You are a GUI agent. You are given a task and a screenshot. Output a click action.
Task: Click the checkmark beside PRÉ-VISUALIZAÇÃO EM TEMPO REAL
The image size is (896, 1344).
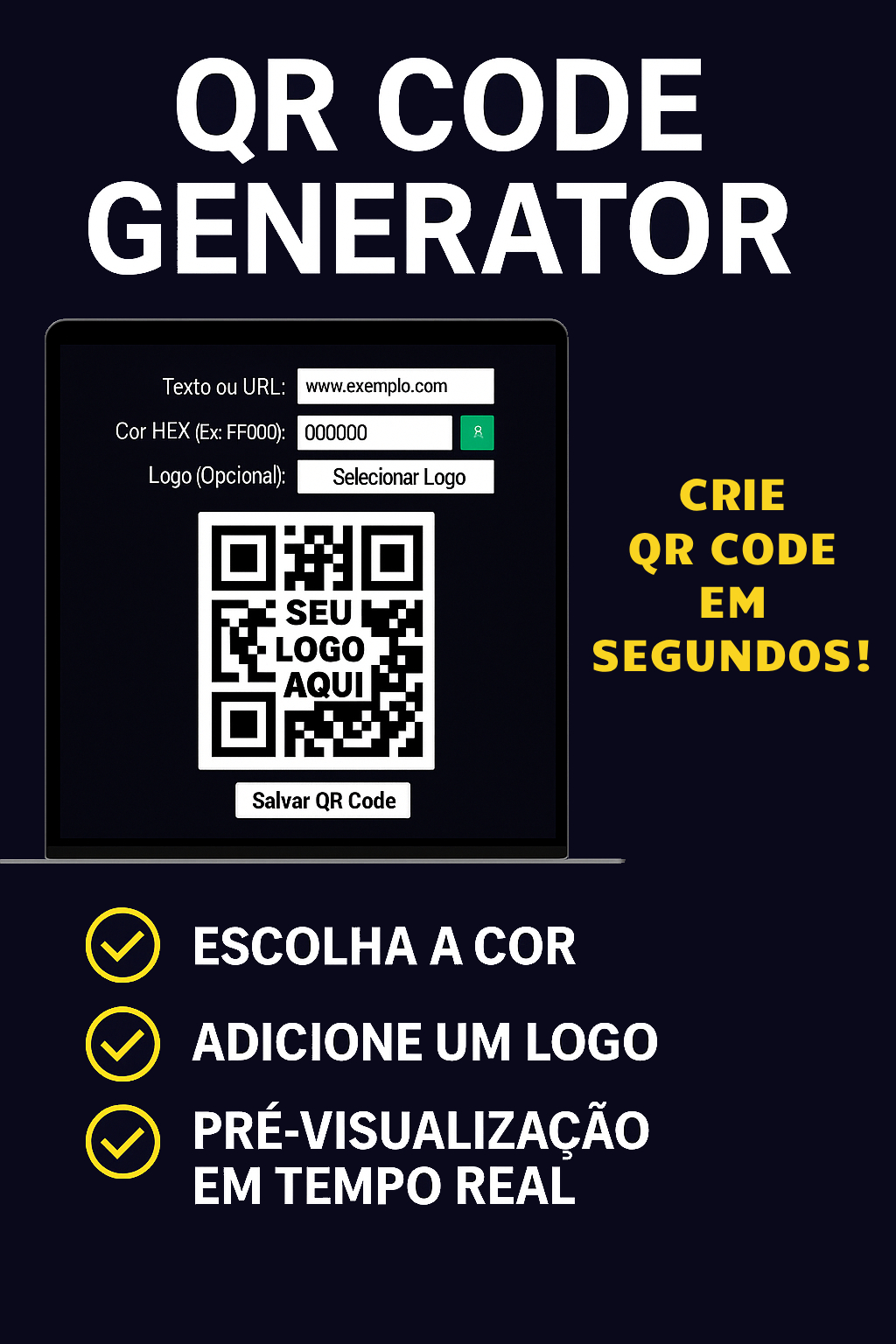122,1139
